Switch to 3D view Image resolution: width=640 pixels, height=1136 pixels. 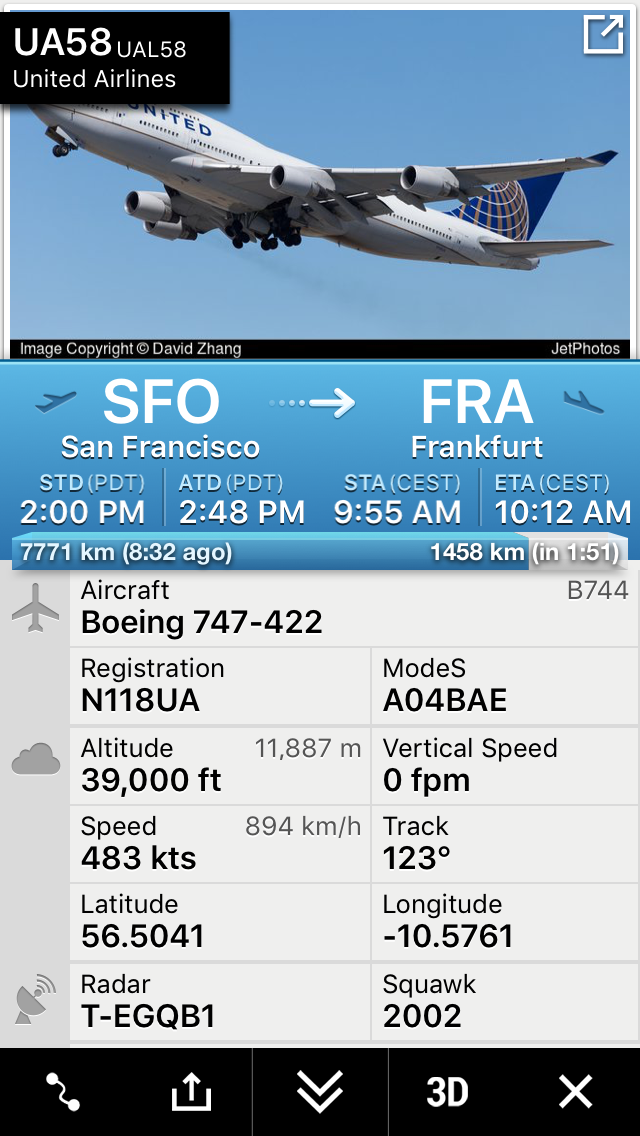click(447, 1092)
